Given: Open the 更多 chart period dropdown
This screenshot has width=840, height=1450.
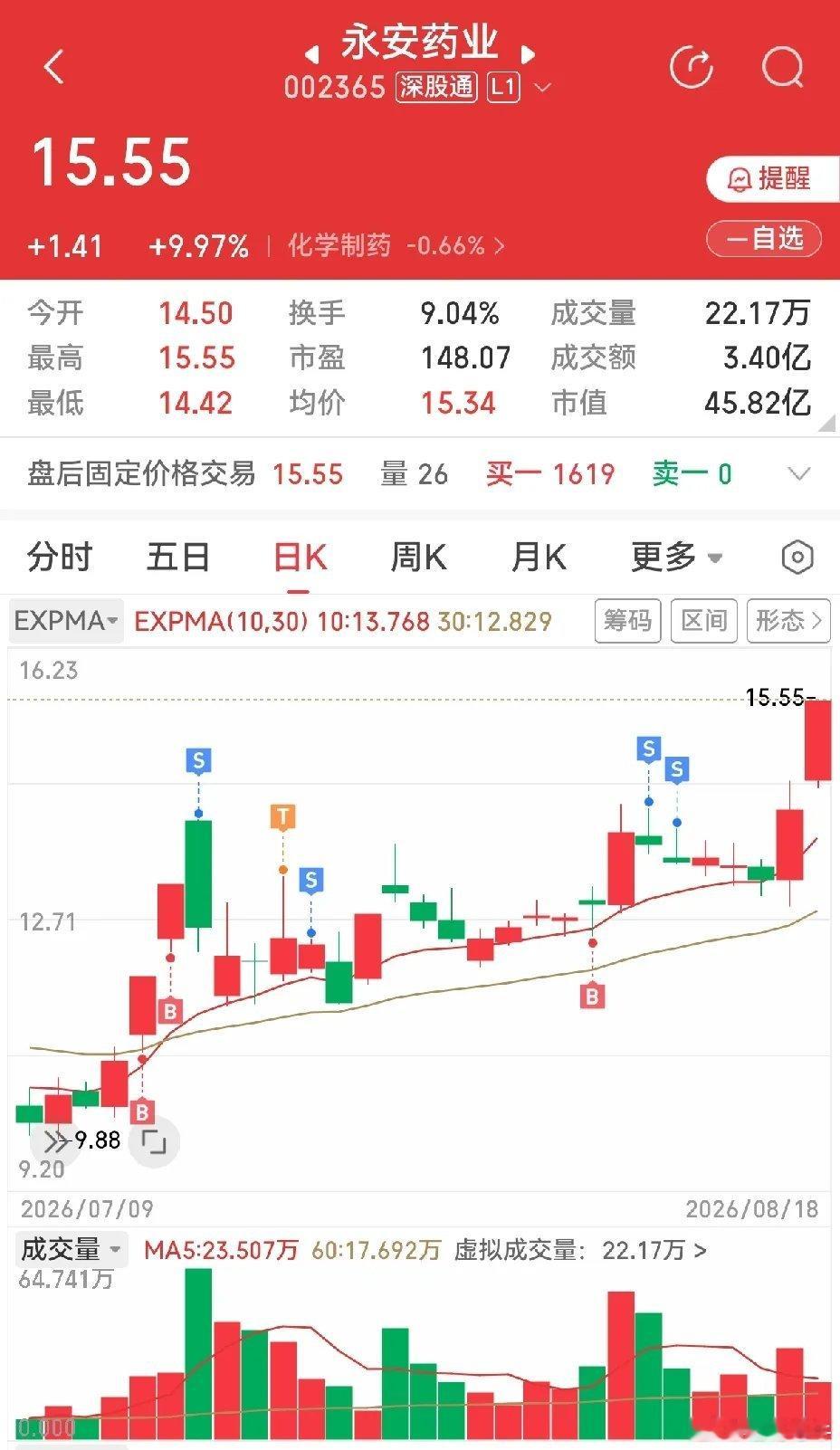Looking at the screenshot, I should [676, 557].
